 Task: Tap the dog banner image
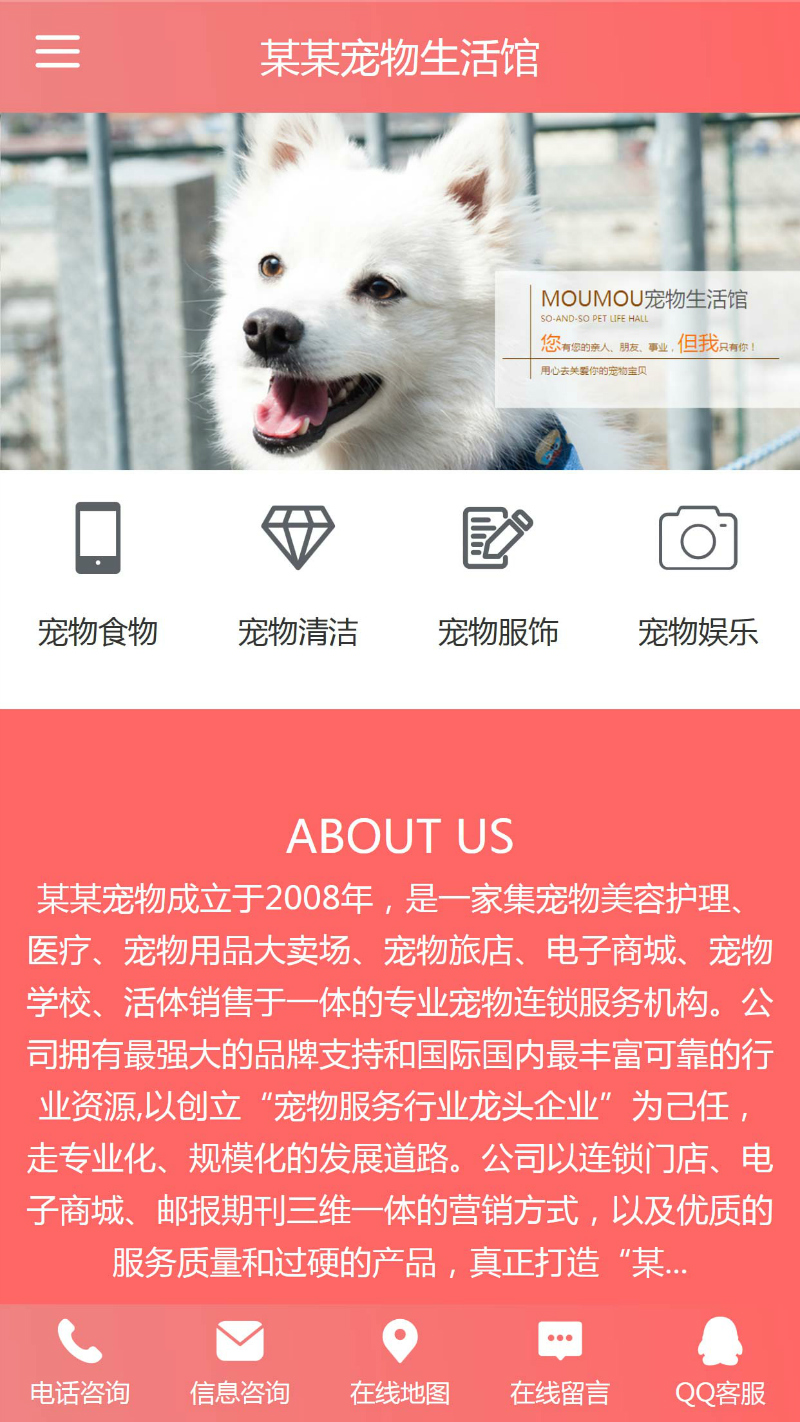(400, 291)
